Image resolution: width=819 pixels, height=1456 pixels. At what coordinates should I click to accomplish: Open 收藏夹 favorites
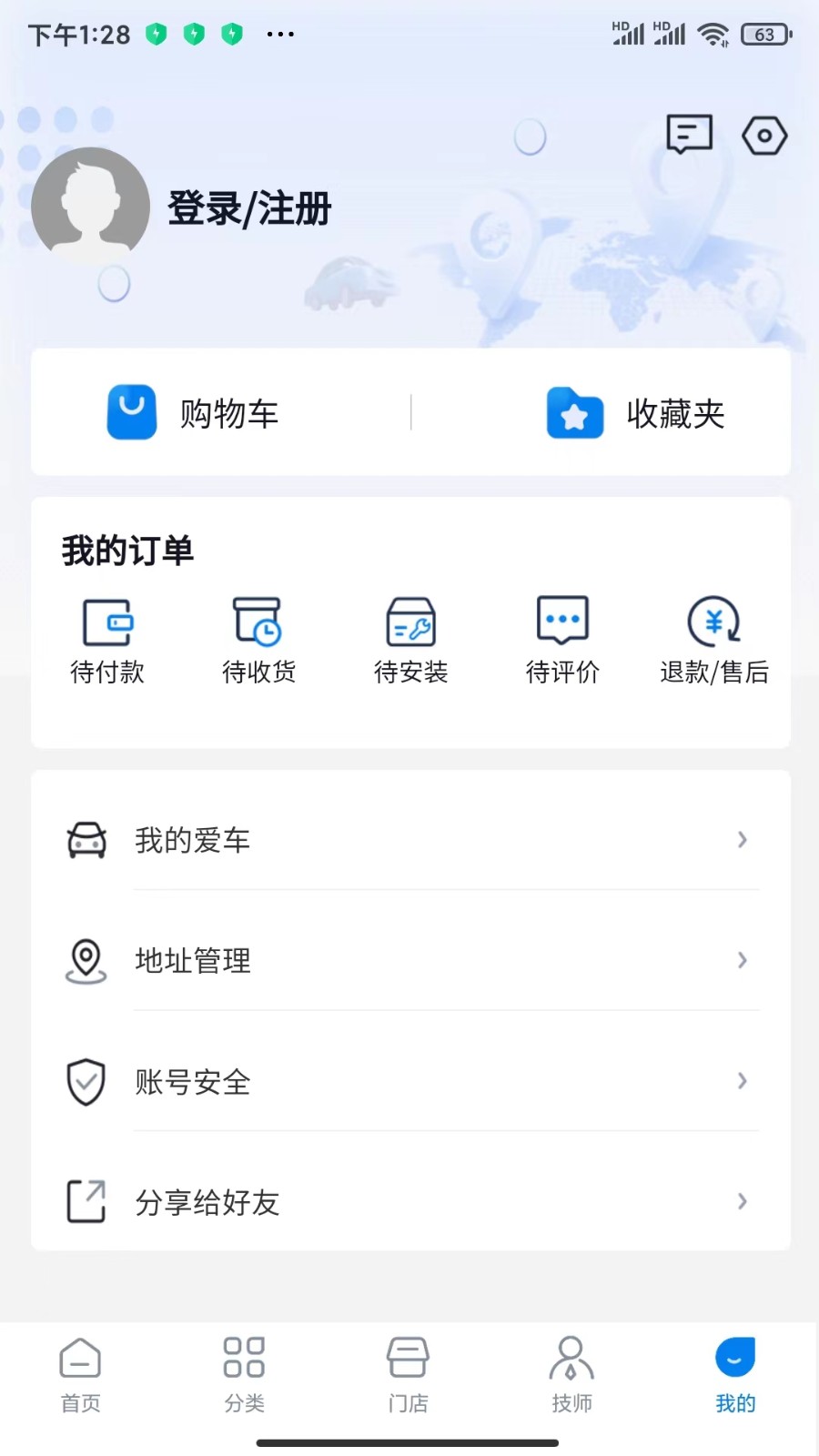click(x=635, y=413)
